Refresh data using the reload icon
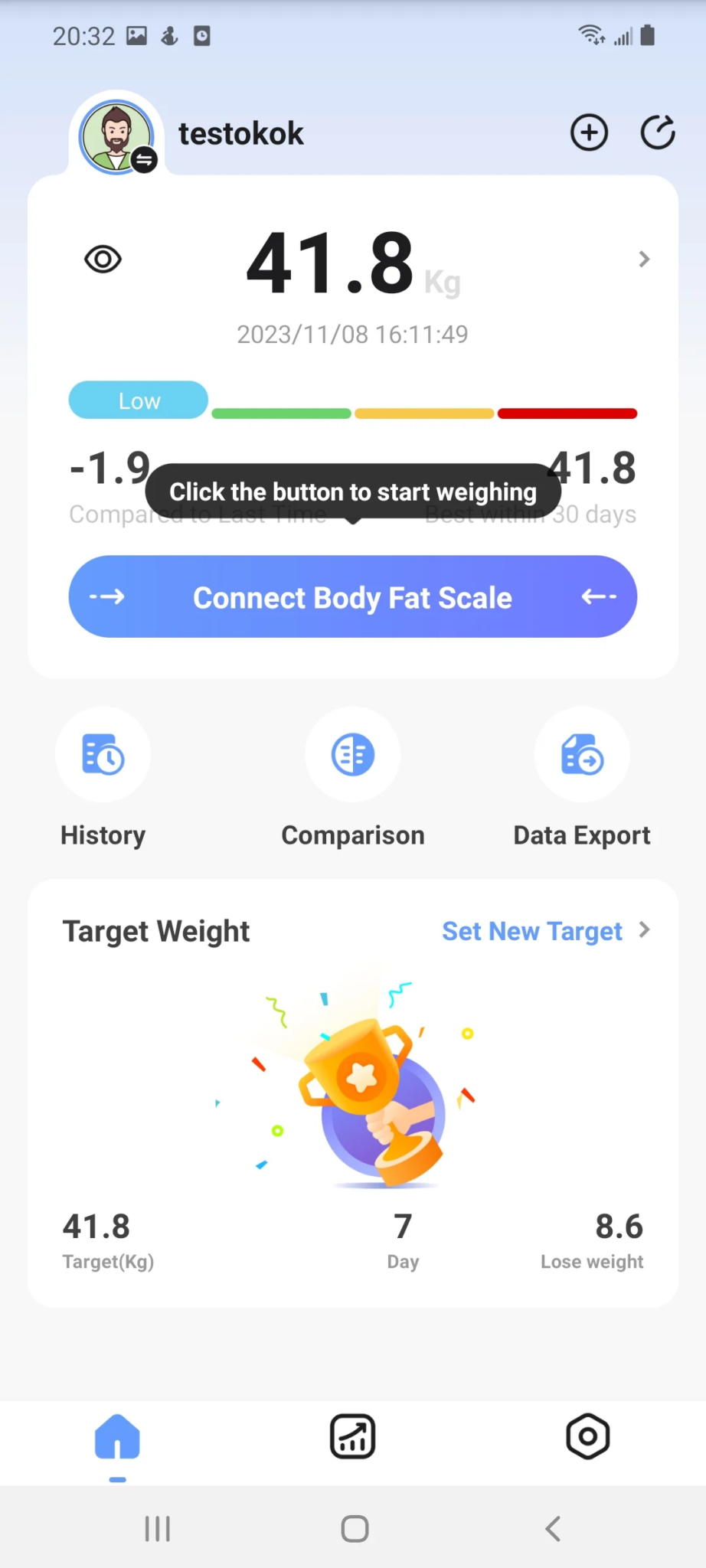The height and width of the screenshot is (1568, 706). pos(657,132)
